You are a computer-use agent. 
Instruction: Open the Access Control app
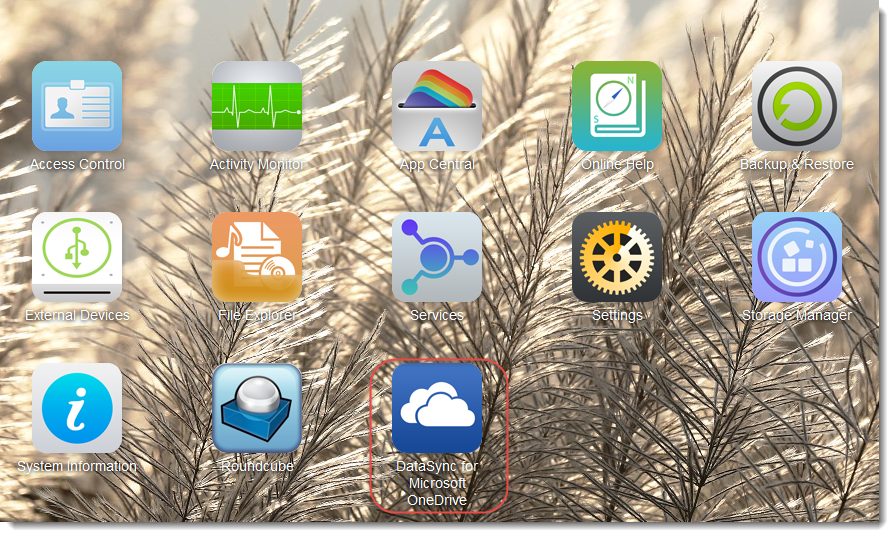tap(77, 107)
